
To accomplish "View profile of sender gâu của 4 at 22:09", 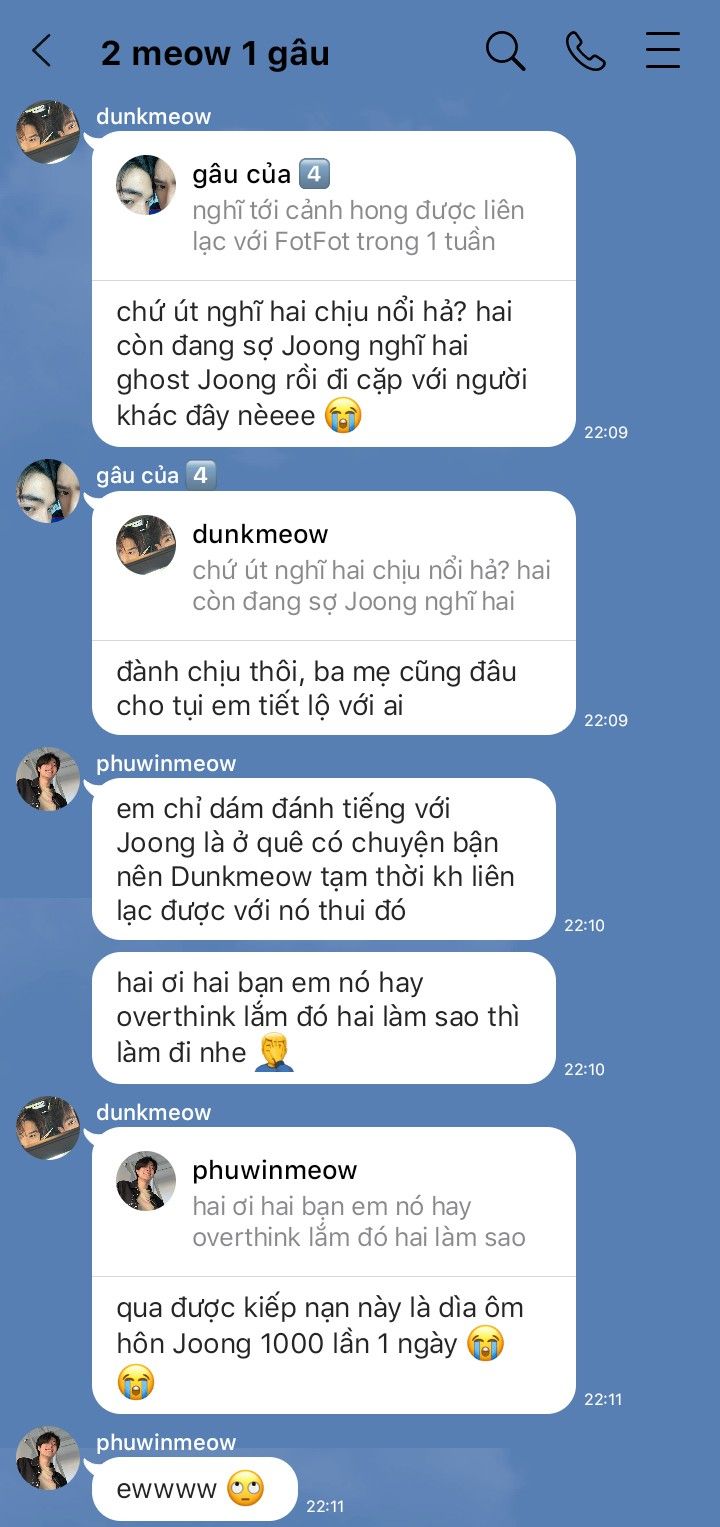I will coord(48,491).
